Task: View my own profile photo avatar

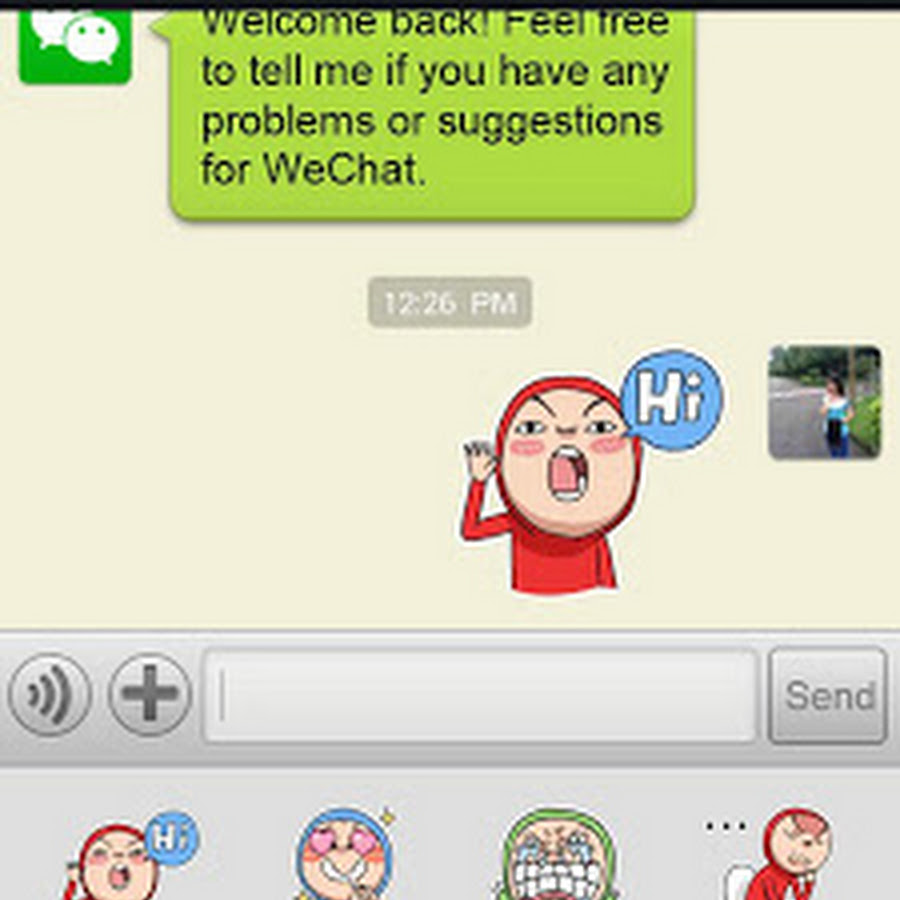Action: (824, 402)
